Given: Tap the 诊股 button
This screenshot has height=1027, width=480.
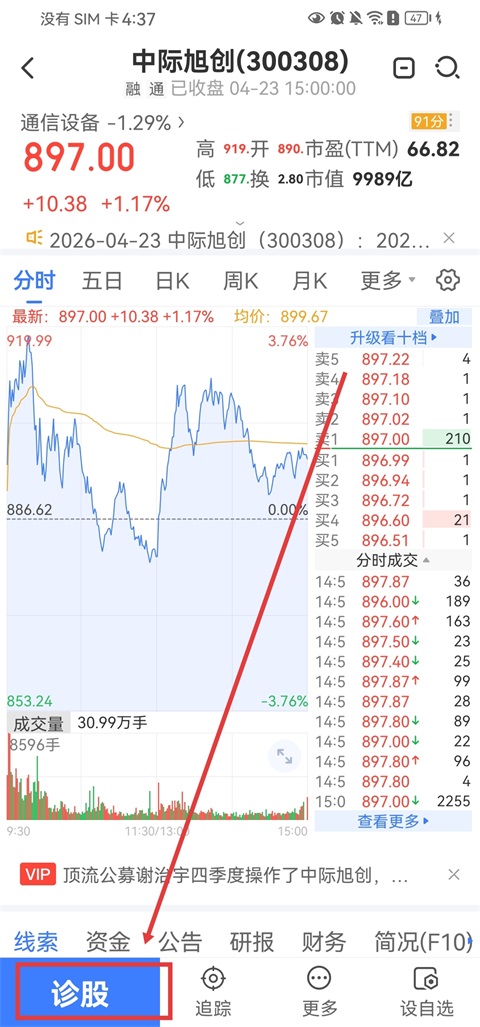Looking at the screenshot, I should point(80,995).
